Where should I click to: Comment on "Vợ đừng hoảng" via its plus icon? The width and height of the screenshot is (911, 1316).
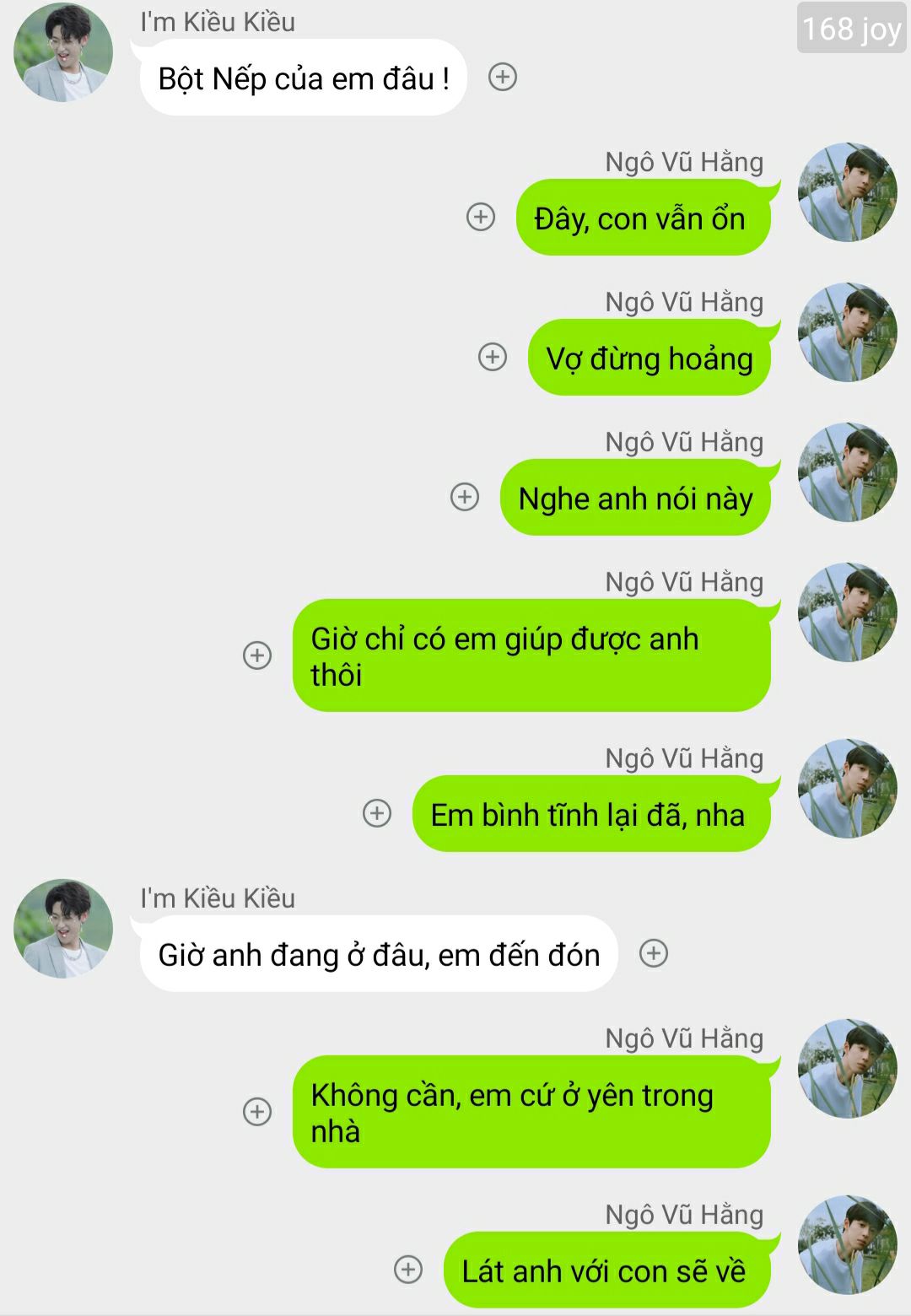point(493,357)
